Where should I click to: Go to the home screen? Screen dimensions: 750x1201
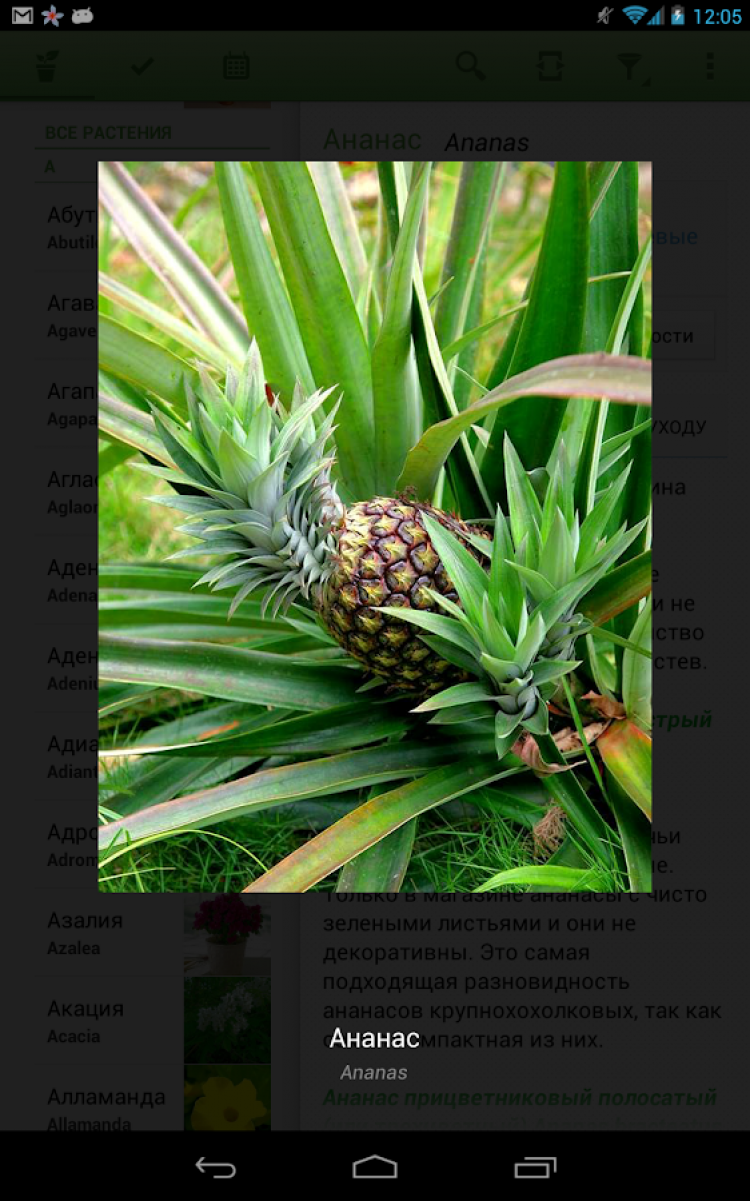pyautogui.click(x=375, y=1167)
